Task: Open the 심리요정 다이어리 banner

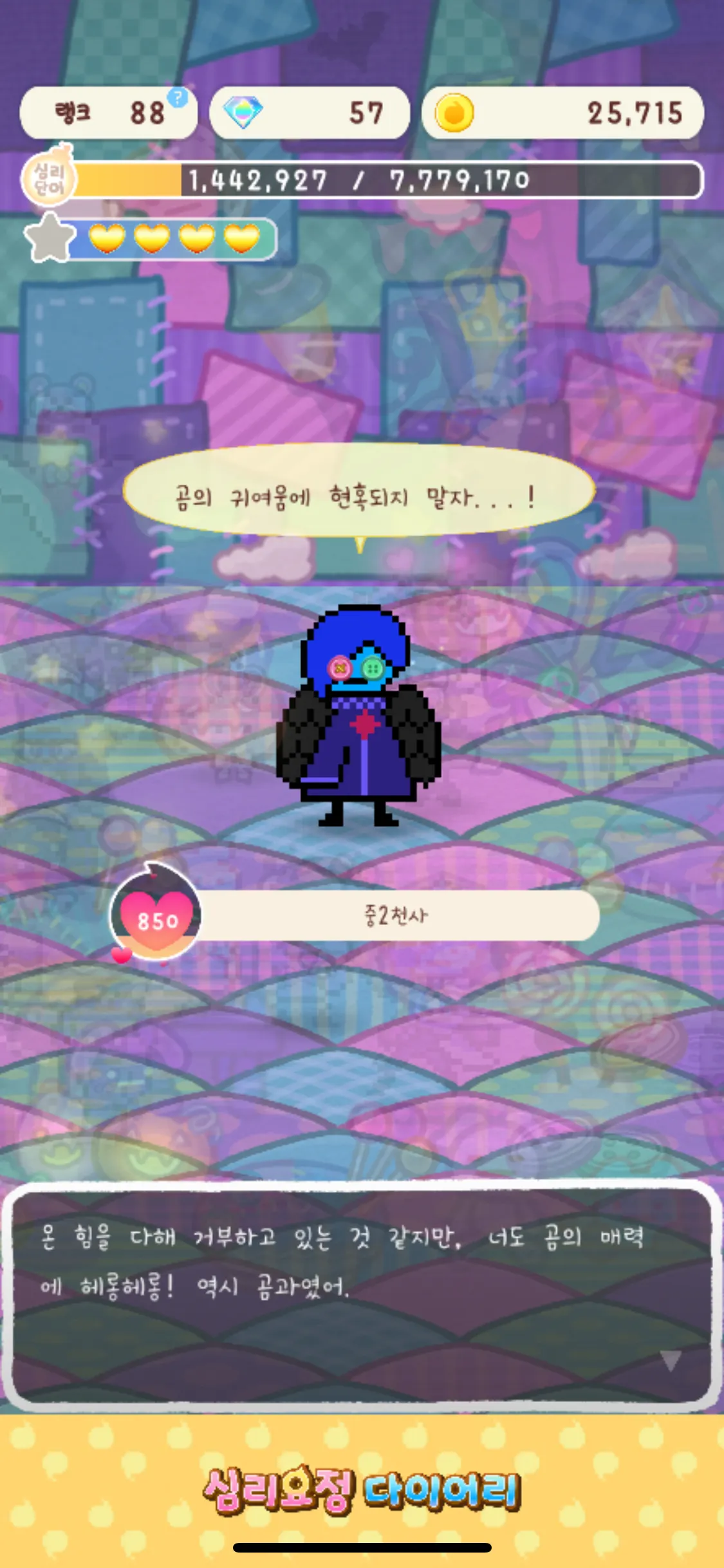Action: [x=362, y=1489]
